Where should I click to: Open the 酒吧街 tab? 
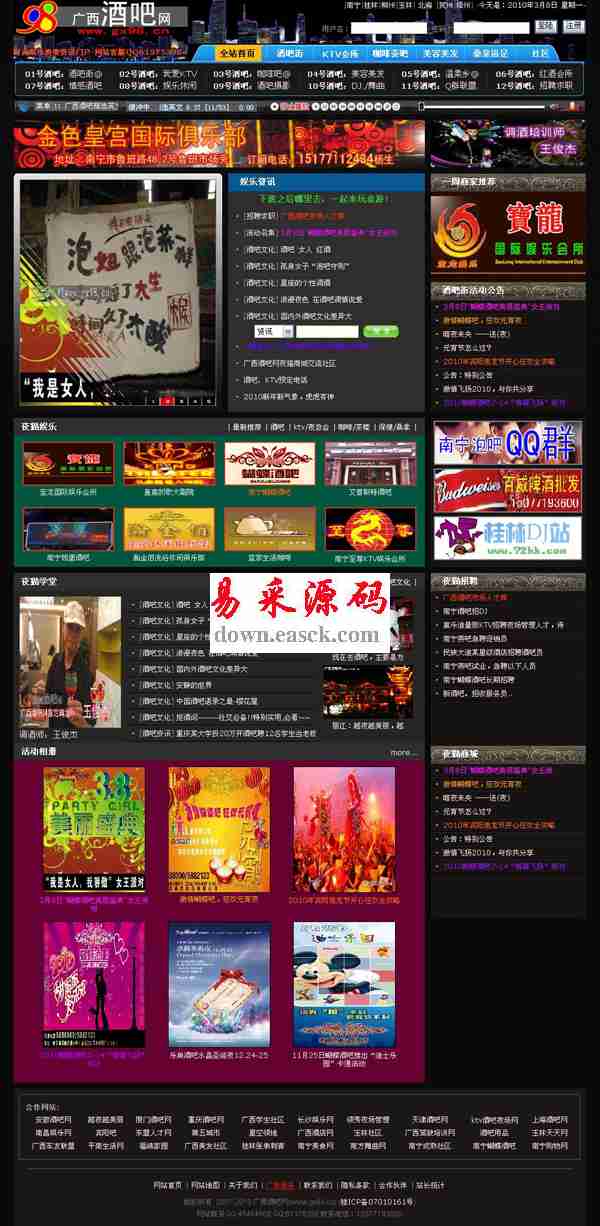[290, 53]
